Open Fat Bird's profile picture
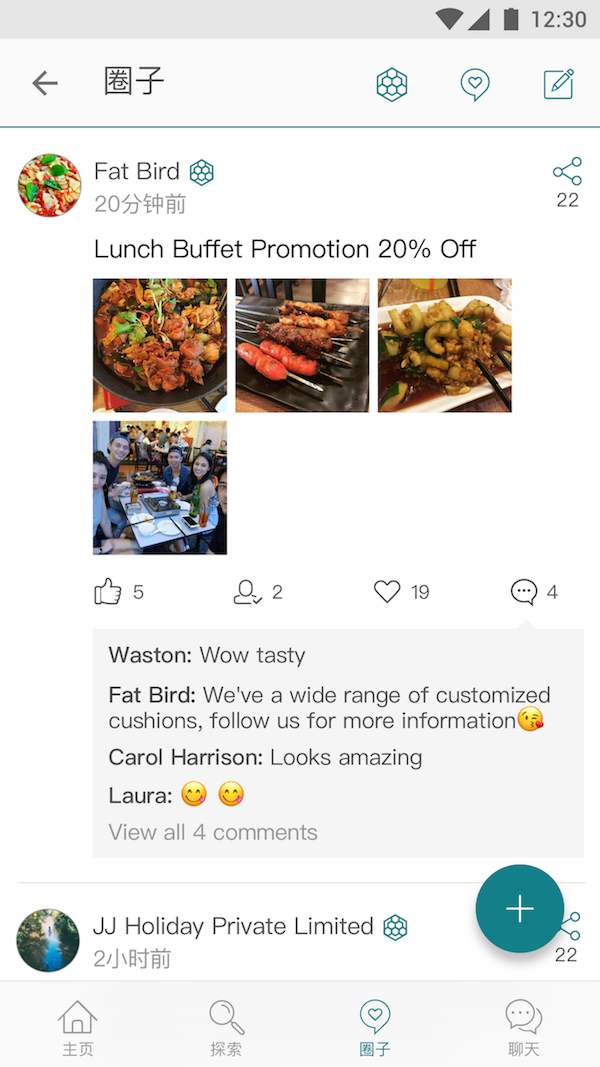This screenshot has height=1067, width=600. click(x=49, y=186)
